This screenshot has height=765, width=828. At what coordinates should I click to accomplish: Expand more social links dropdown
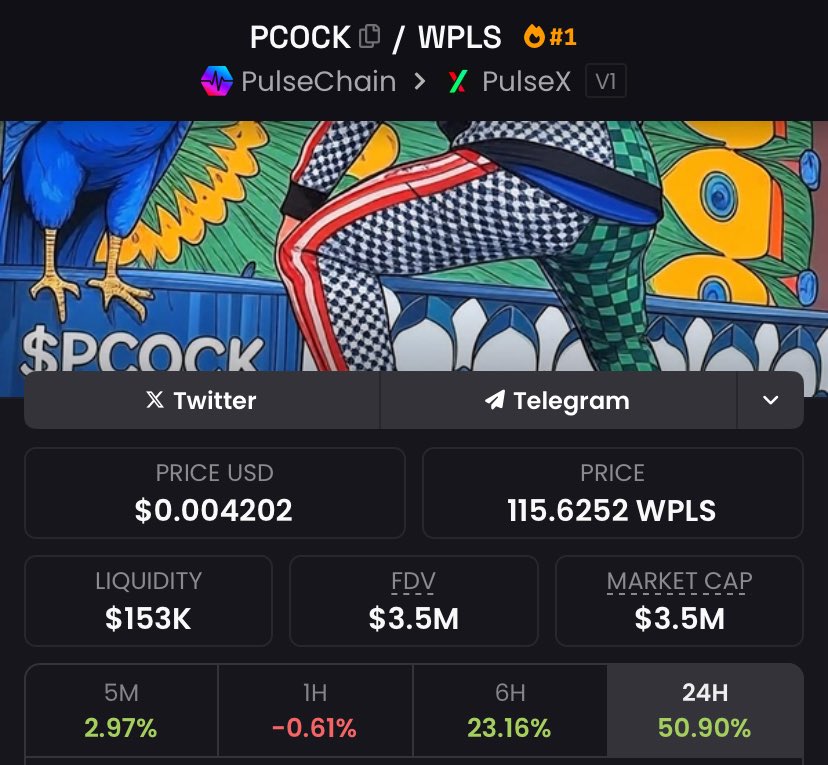[x=770, y=401]
